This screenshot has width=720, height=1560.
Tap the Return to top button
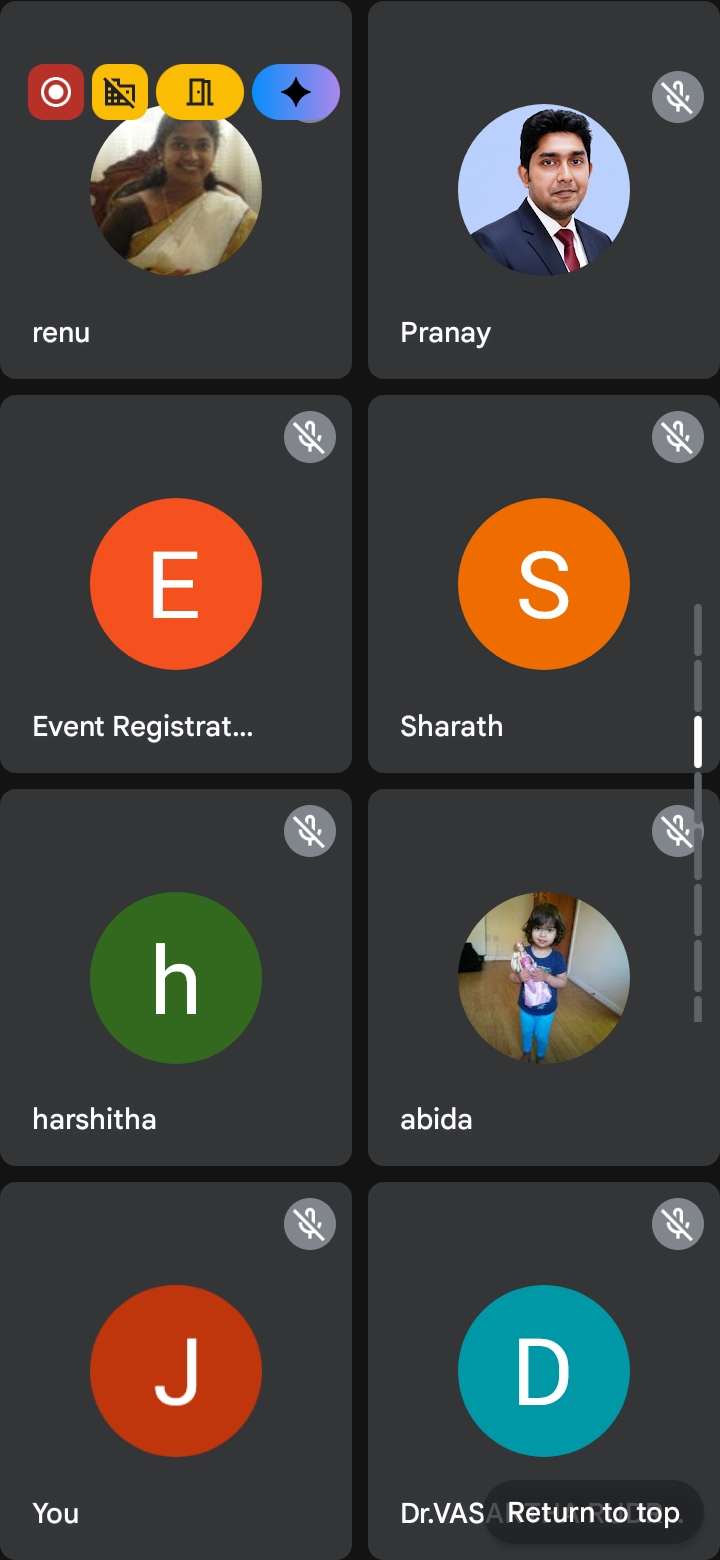(x=593, y=1513)
